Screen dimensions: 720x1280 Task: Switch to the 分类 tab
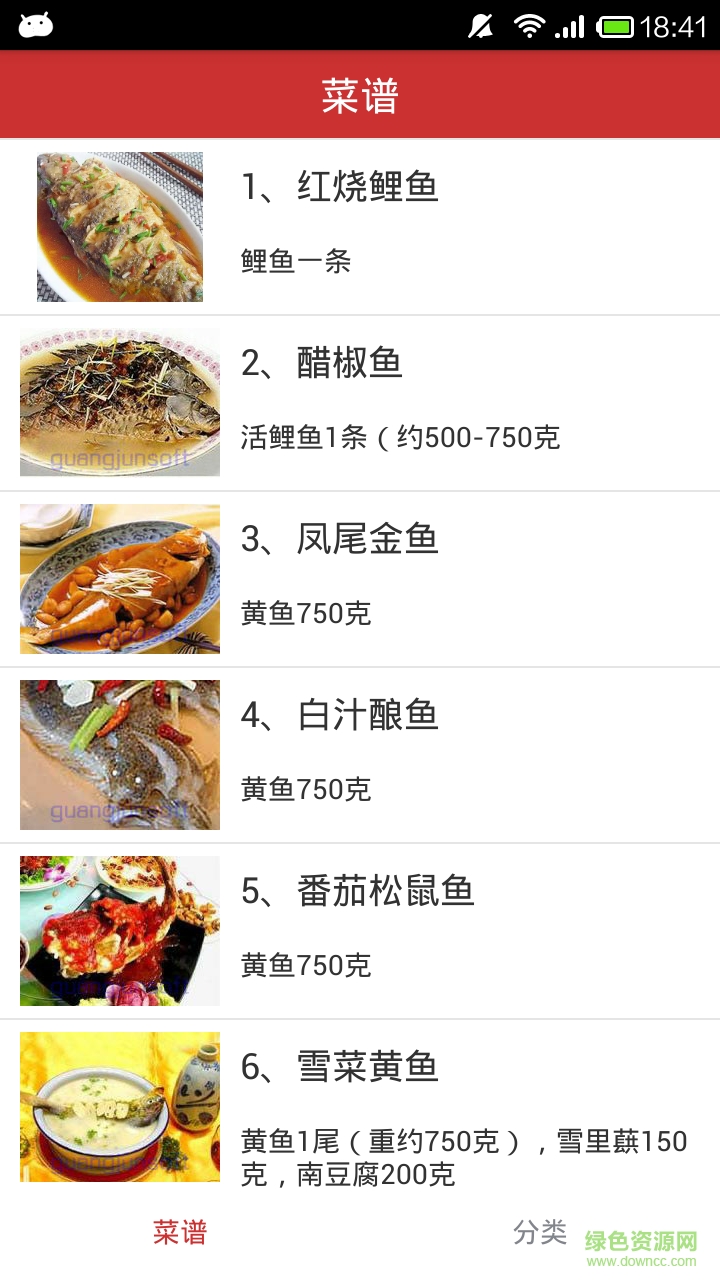pyautogui.click(x=537, y=1233)
